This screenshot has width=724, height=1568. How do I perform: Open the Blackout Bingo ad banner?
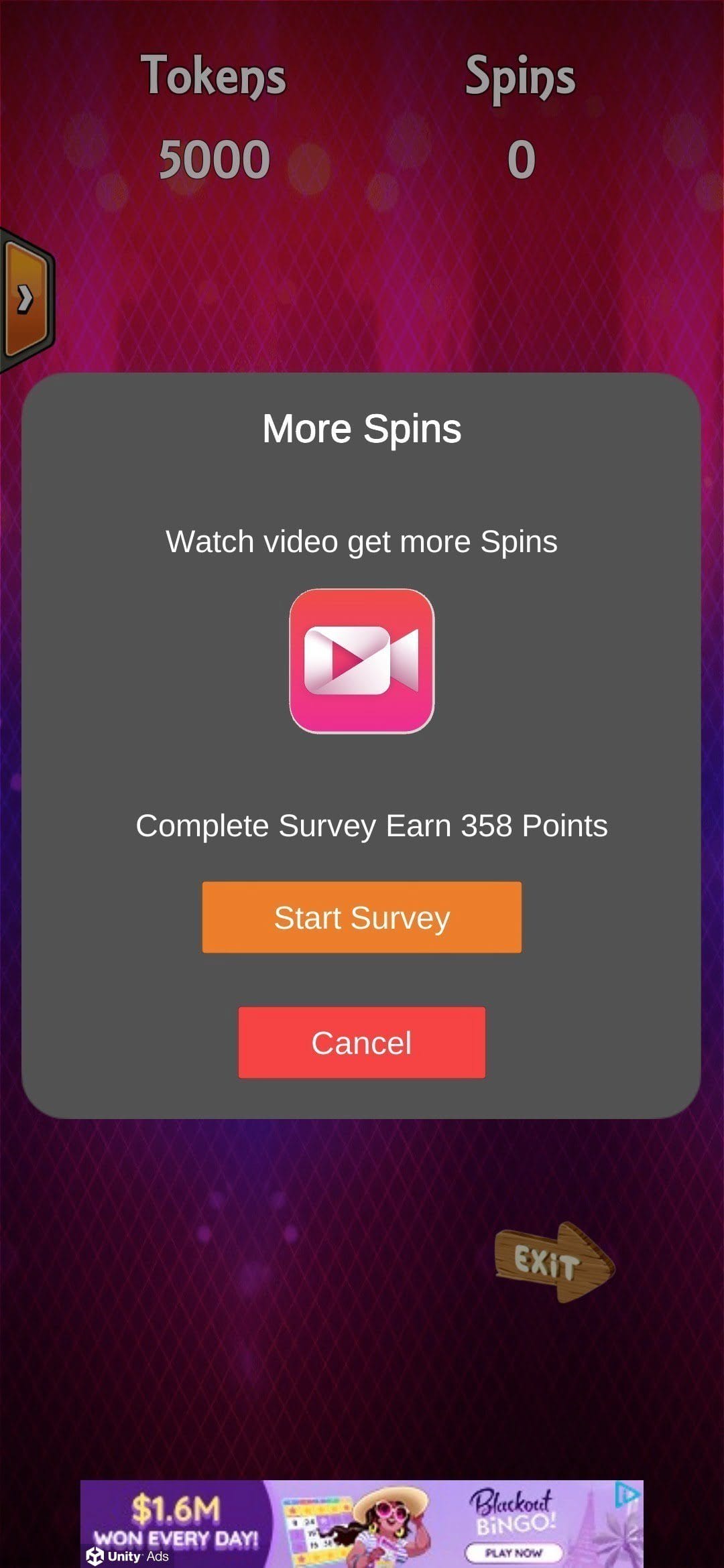362,1524
